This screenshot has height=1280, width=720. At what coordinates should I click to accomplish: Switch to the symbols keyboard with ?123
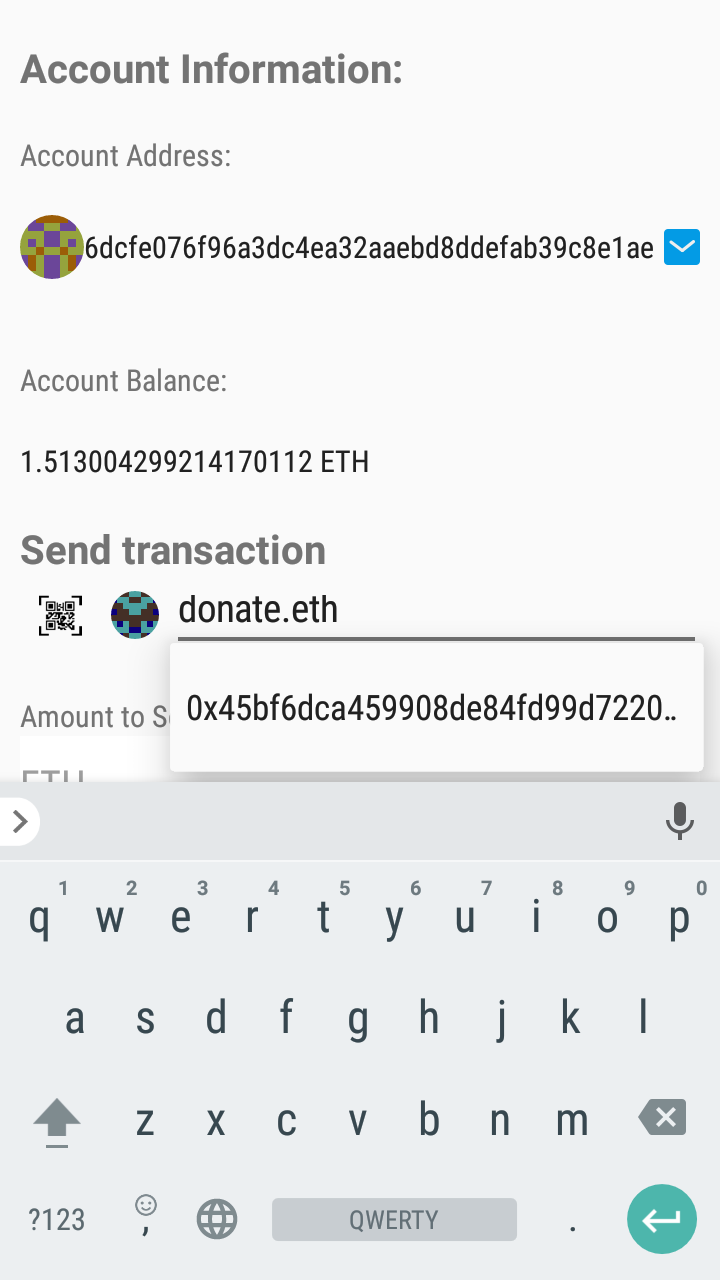(x=55, y=1219)
